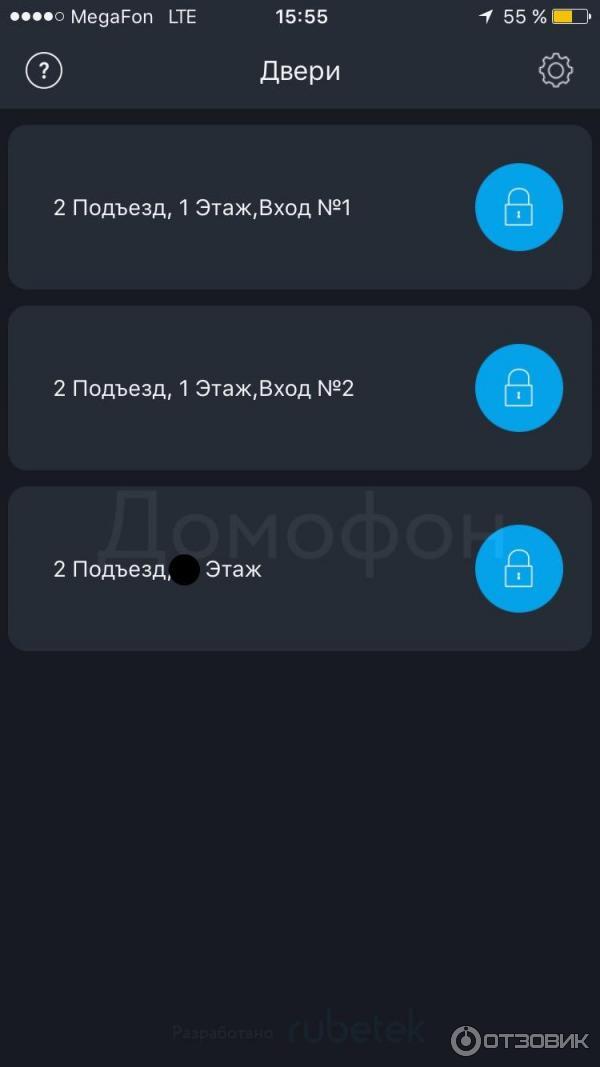Unlock door Вход №2

(518, 388)
